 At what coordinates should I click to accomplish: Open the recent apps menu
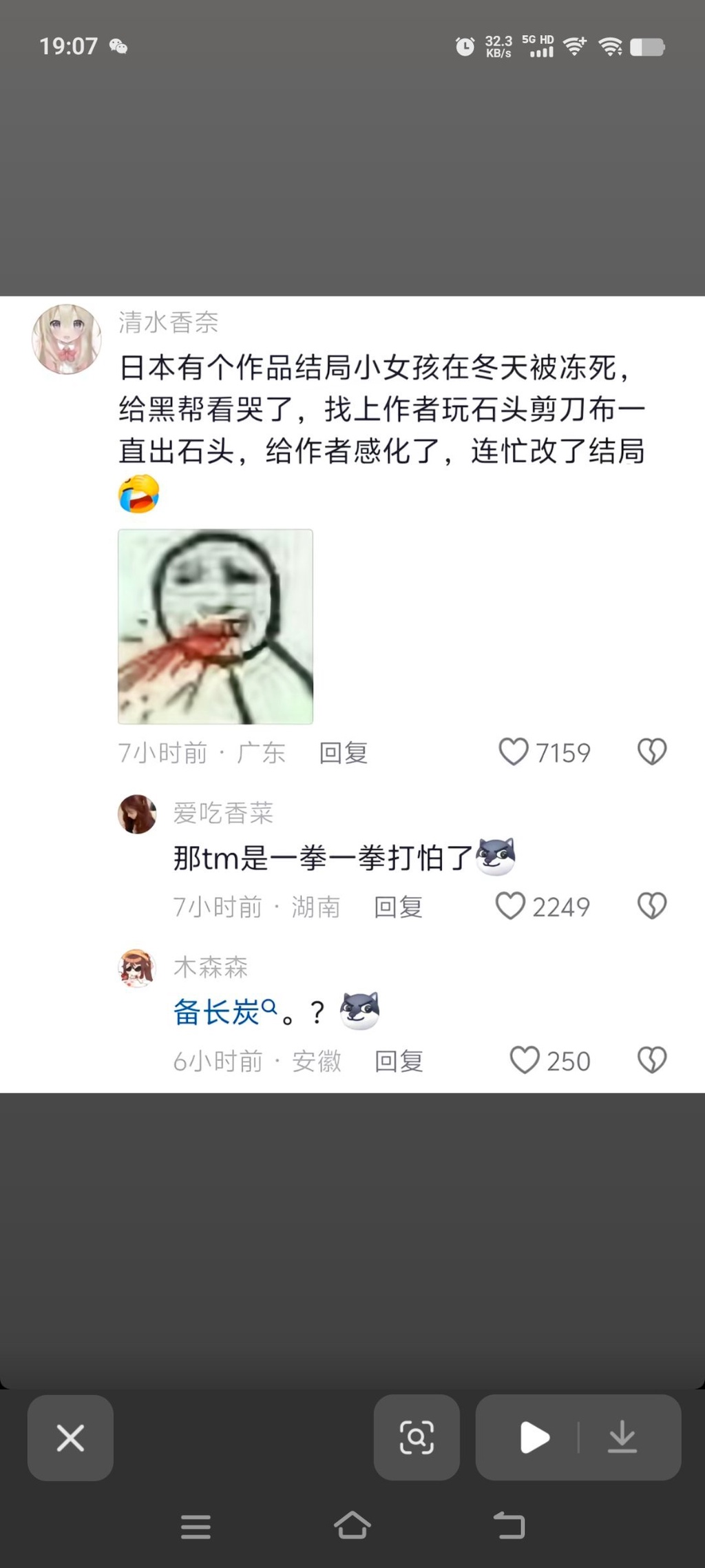click(x=196, y=1527)
